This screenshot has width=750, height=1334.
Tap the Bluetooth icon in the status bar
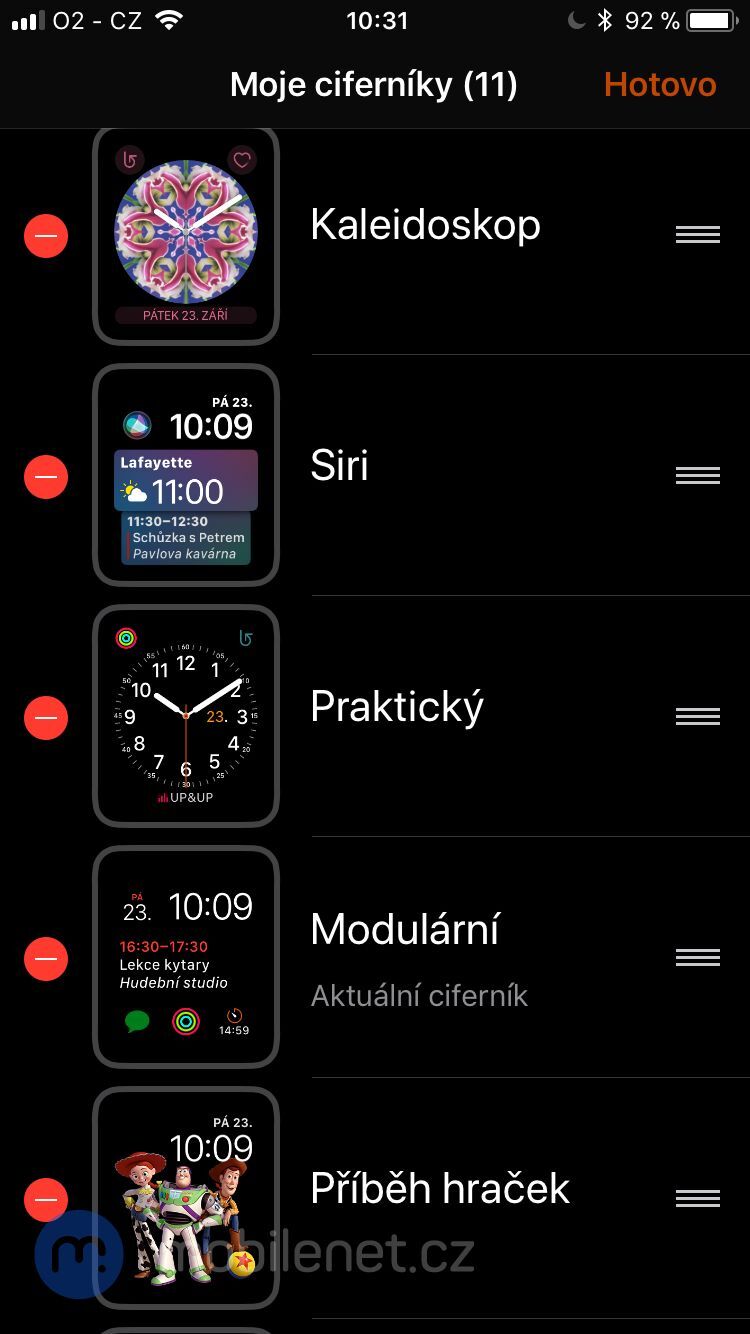[604, 18]
